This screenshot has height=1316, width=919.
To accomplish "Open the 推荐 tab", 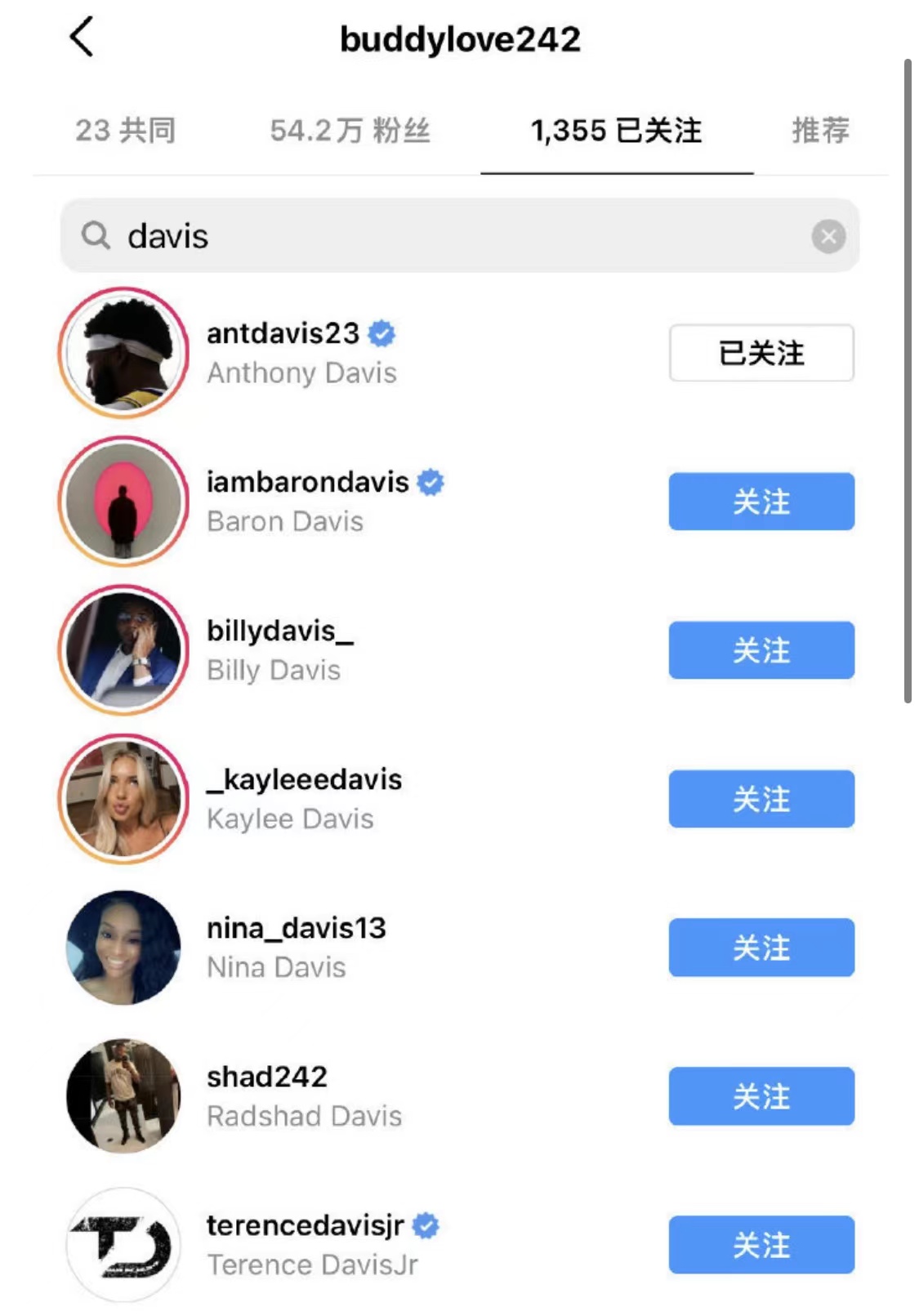I will tap(820, 131).
